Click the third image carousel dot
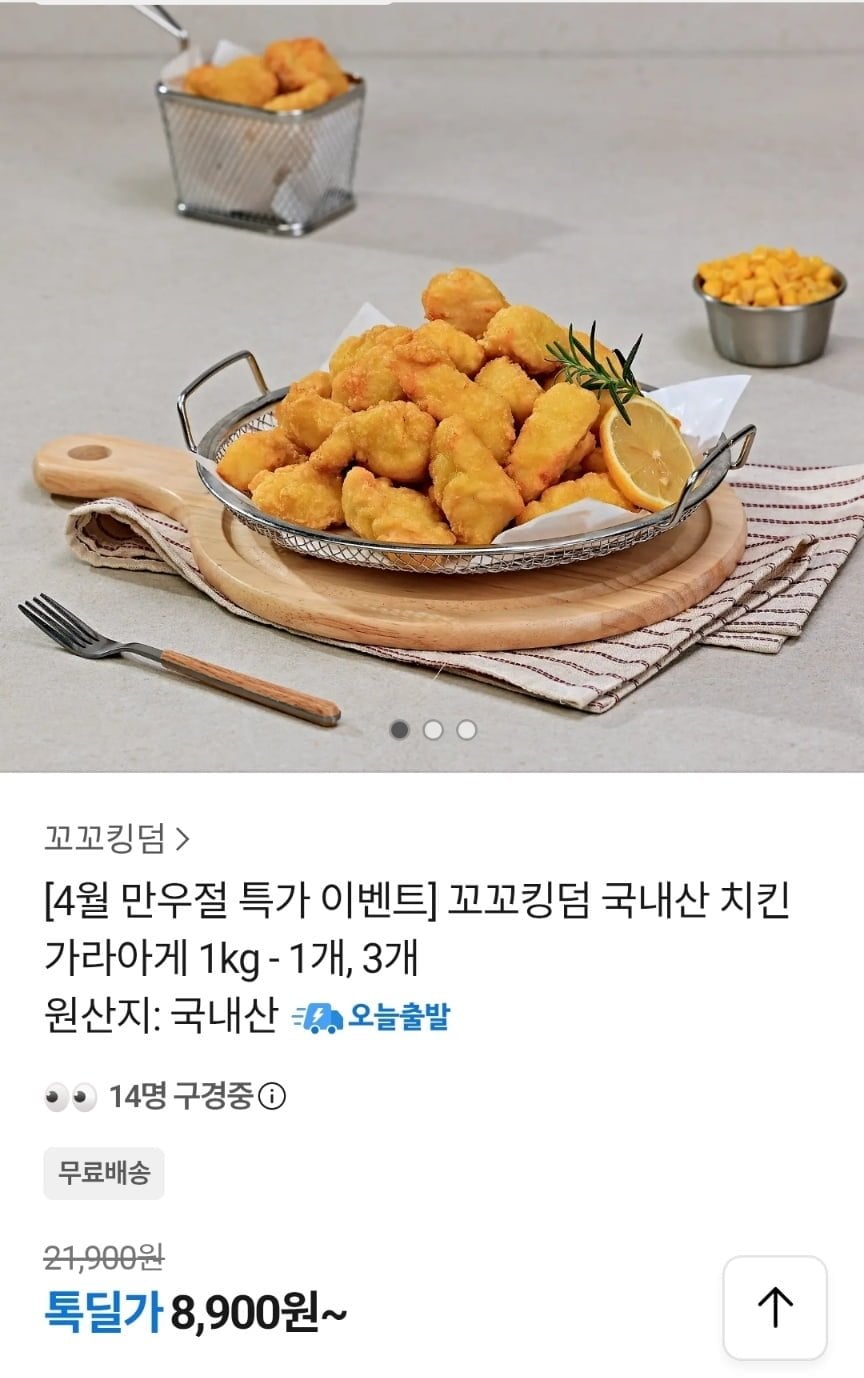 point(464,732)
